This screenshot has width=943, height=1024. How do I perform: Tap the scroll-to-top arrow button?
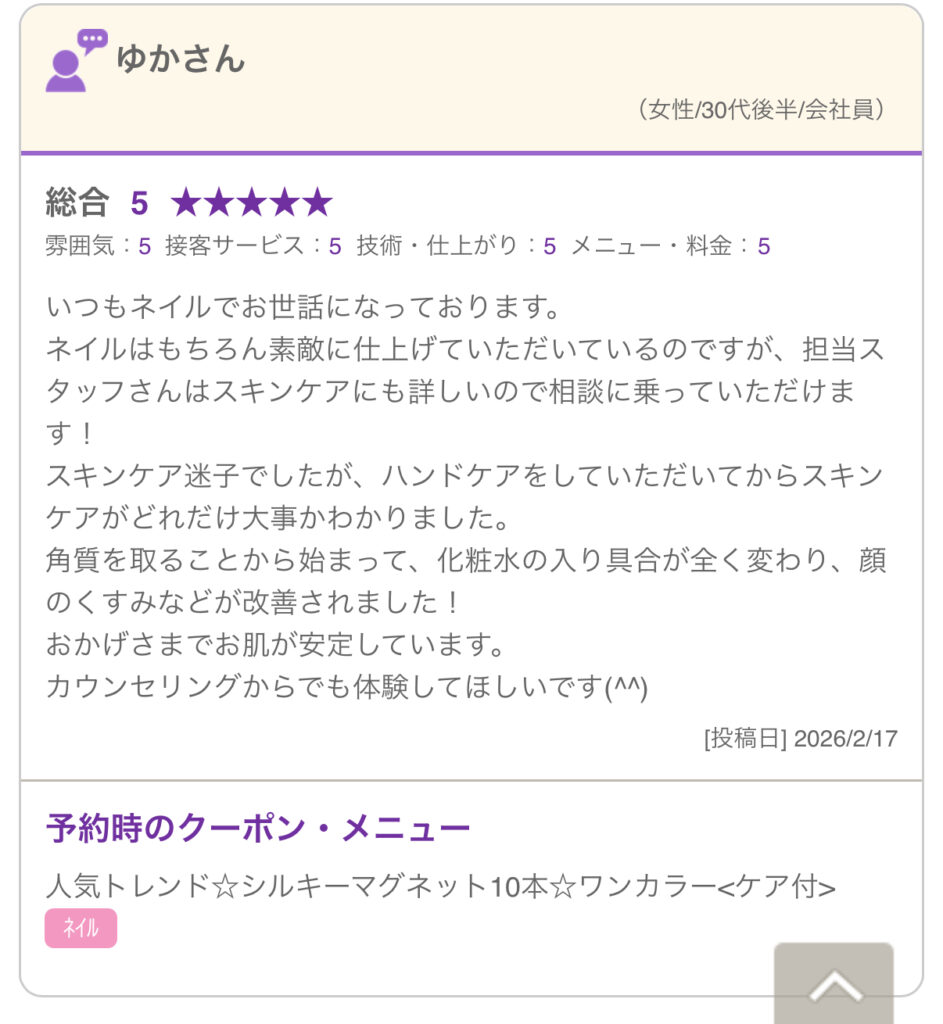tap(834, 983)
